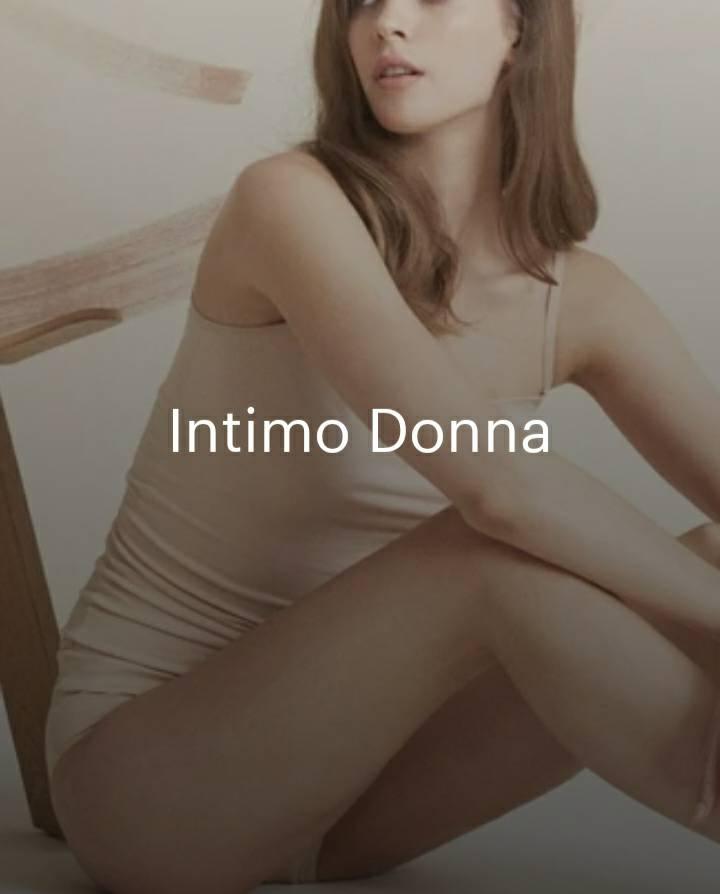Open the Intimo Donna category
Screen dimensions: 720x894
point(360,432)
